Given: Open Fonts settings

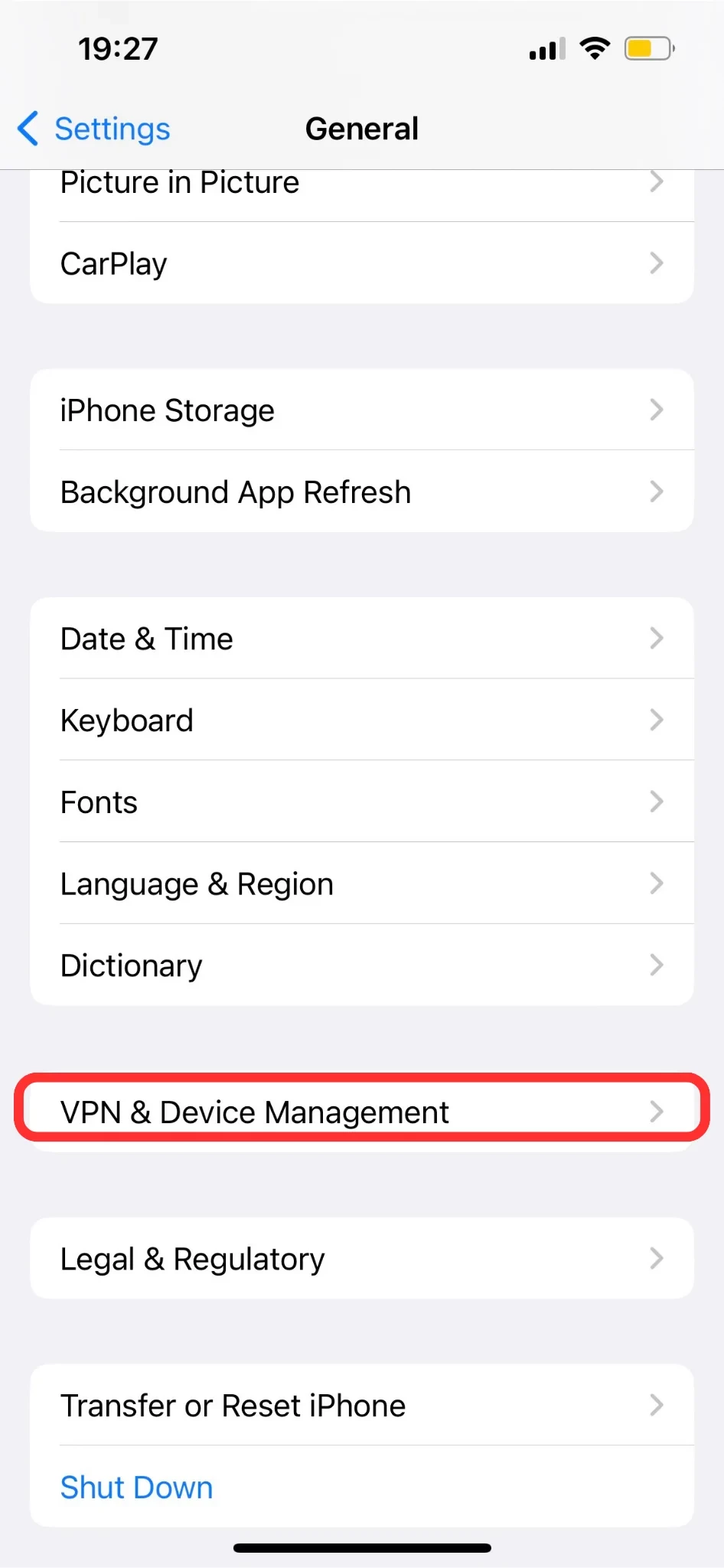Looking at the screenshot, I should point(361,802).
